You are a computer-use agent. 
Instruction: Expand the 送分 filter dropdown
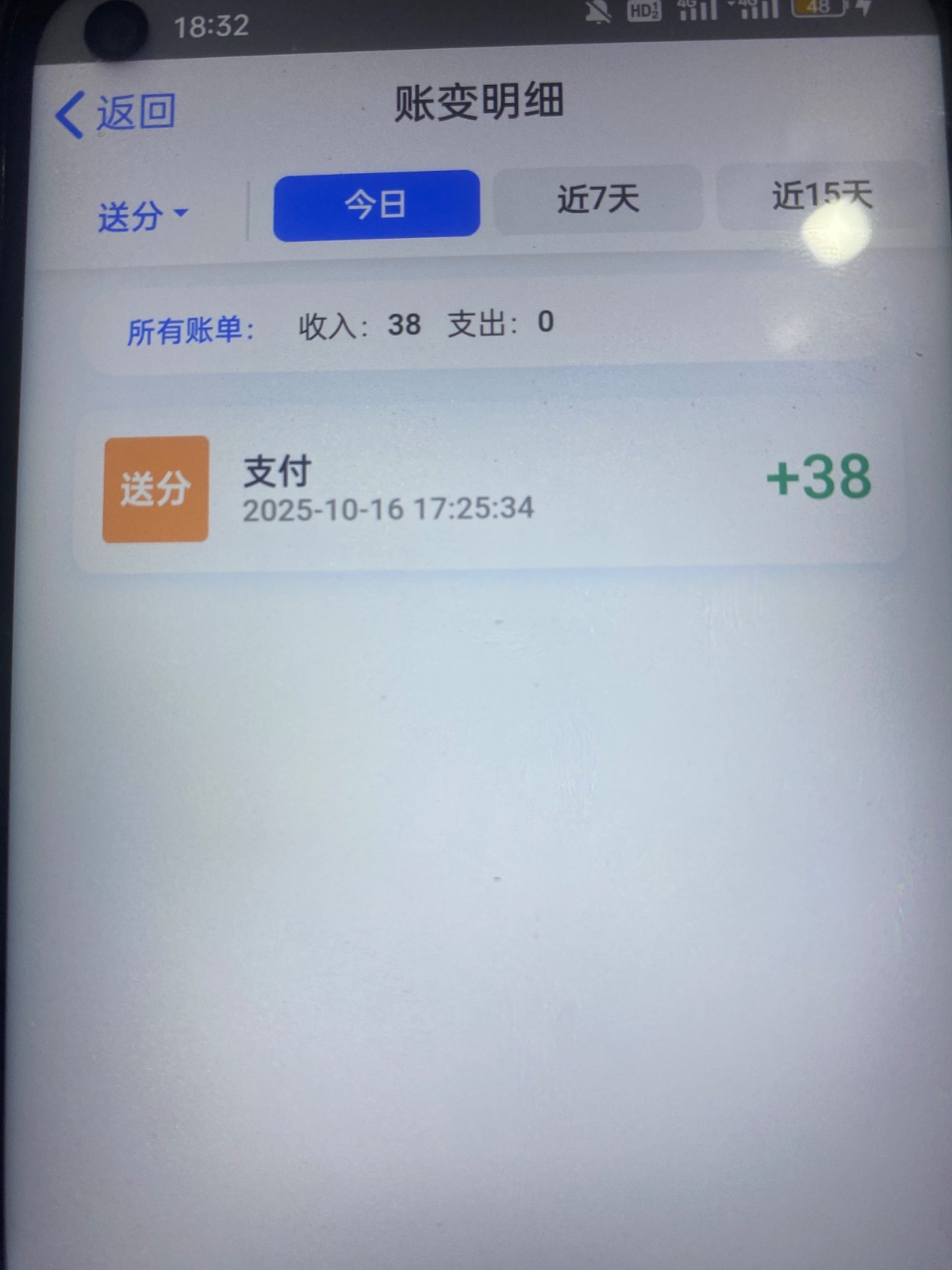click(143, 216)
